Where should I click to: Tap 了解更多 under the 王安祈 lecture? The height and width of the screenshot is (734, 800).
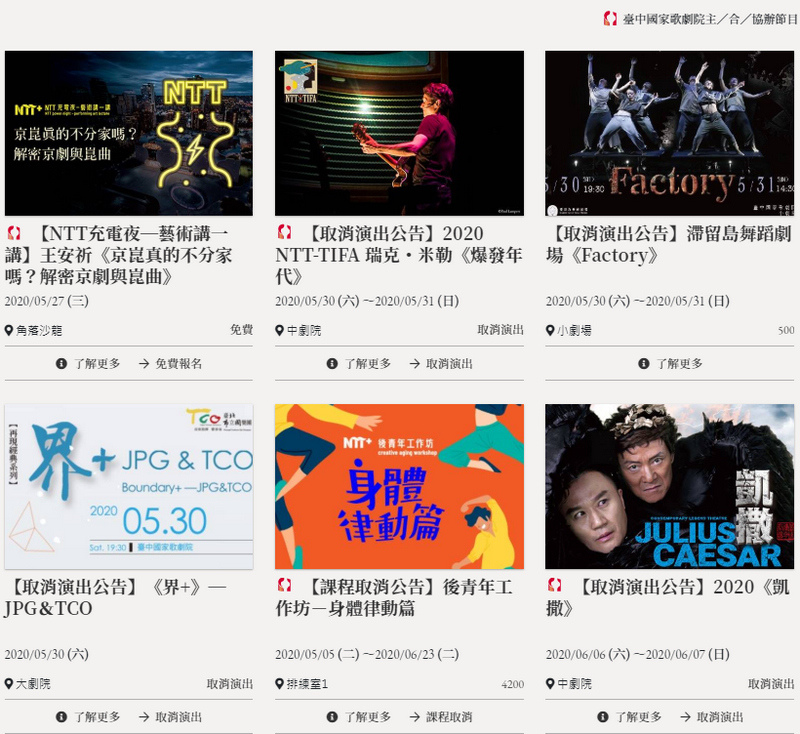pos(89,364)
